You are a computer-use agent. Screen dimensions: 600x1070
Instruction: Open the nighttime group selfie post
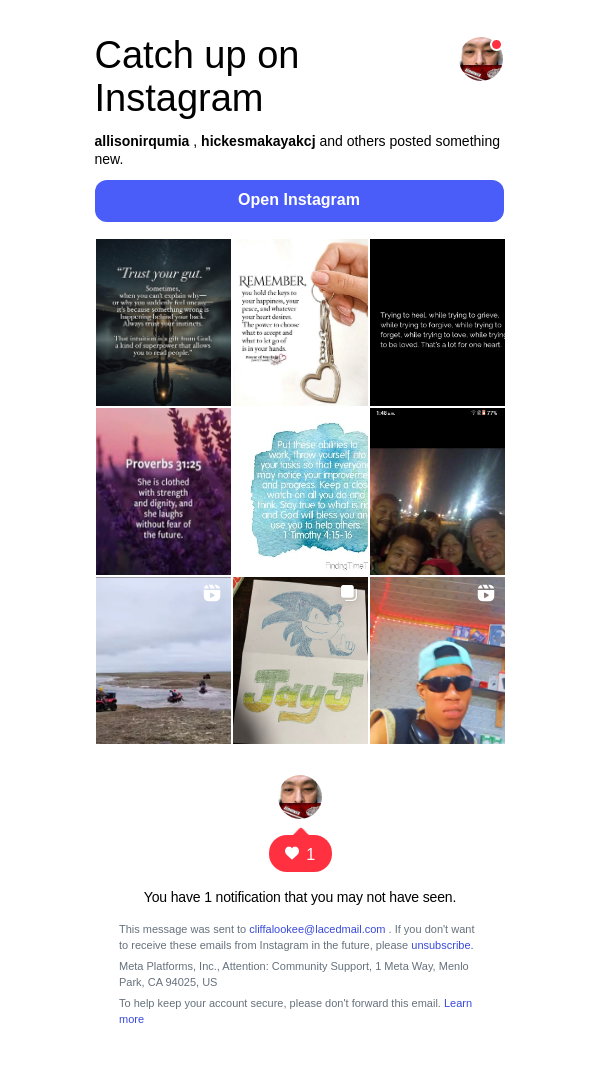437,491
